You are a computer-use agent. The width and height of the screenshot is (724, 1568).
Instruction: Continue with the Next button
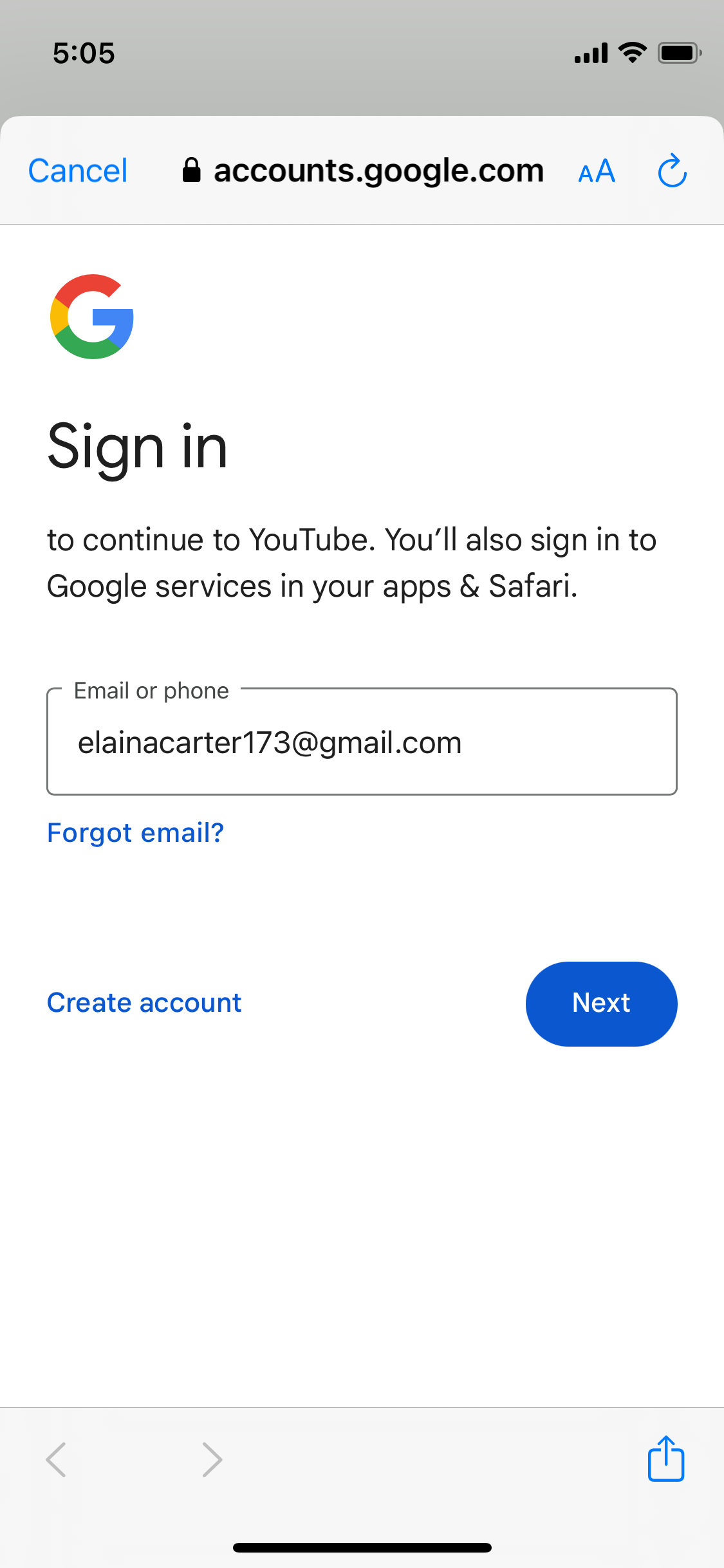(x=601, y=1003)
